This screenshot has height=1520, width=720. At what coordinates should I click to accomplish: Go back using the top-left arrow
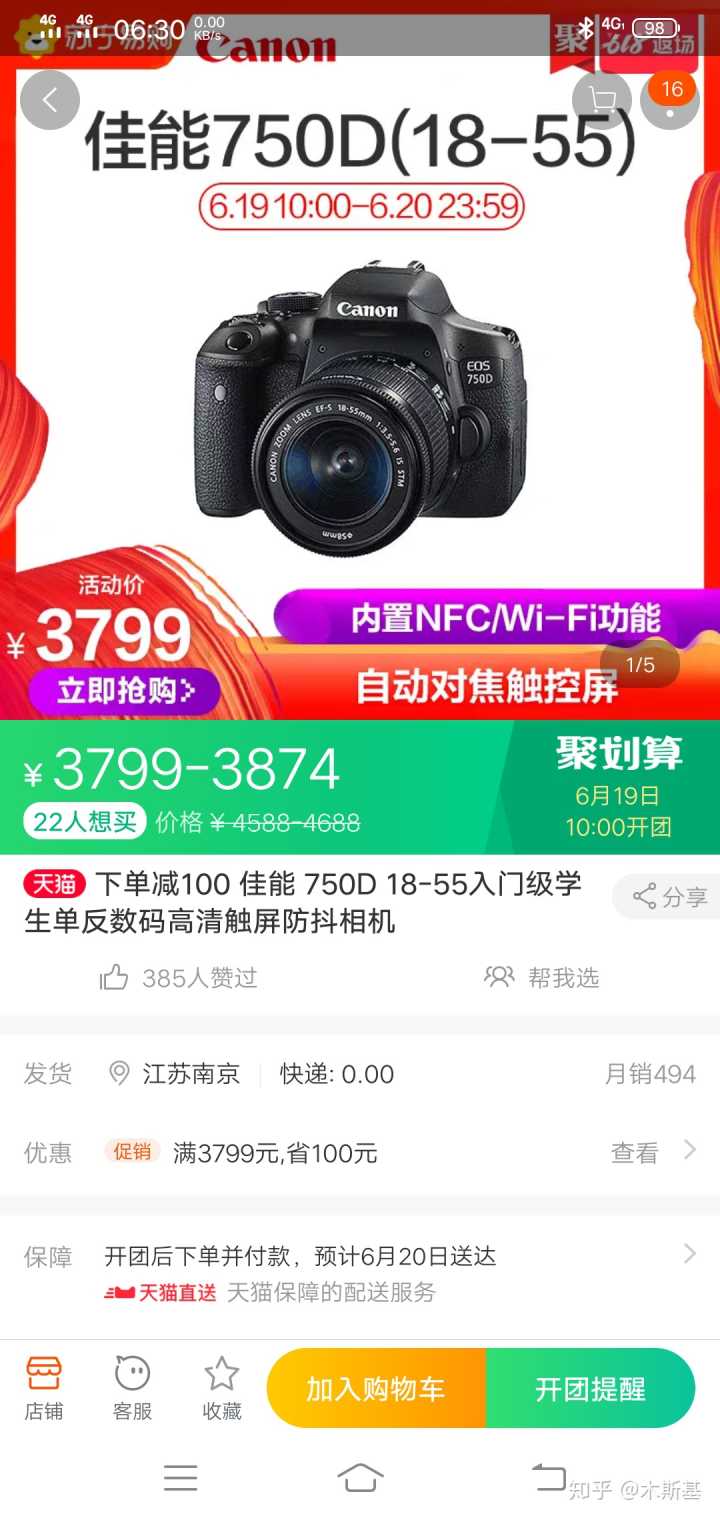[49, 100]
